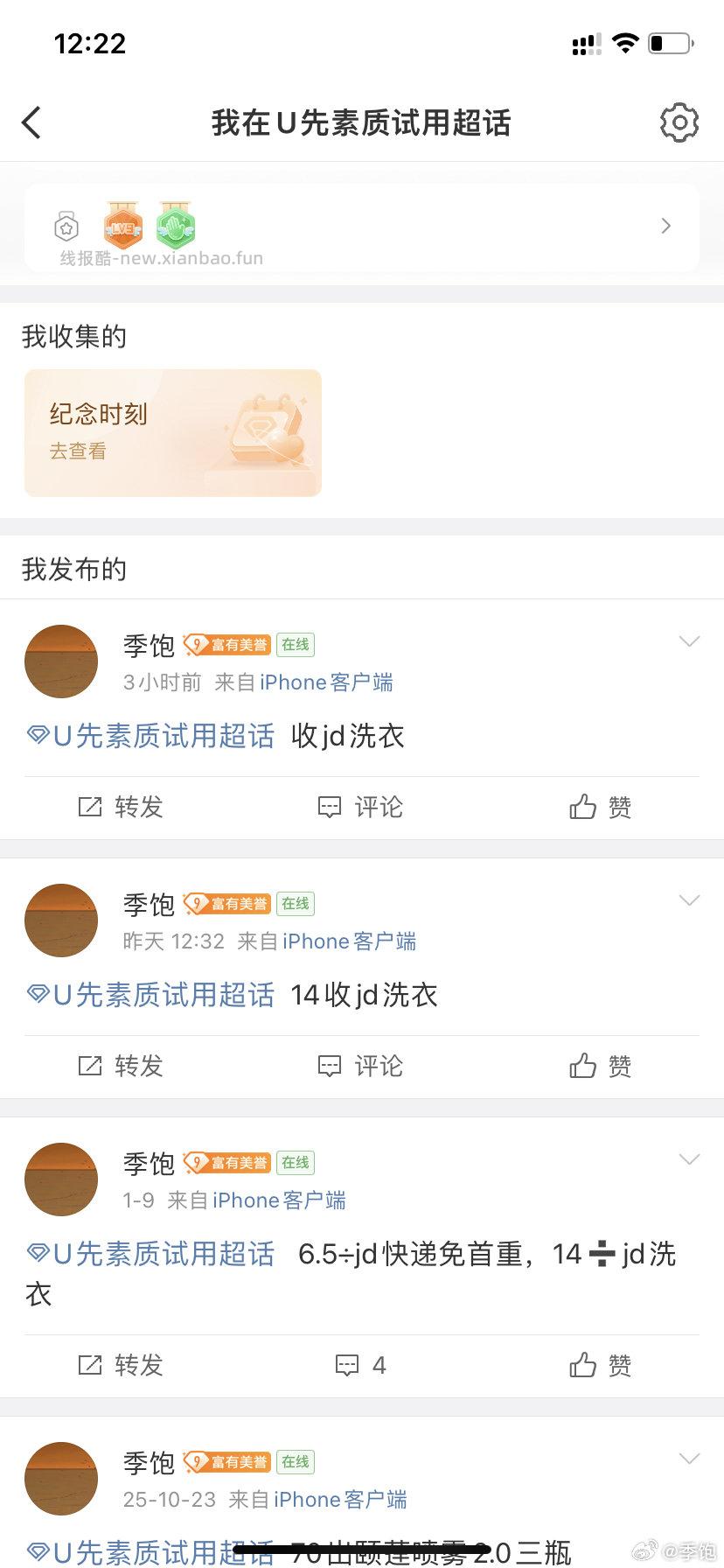
Task: Tap the comment bubble icon on the 14收jd洗衣 post
Action: click(x=330, y=1066)
